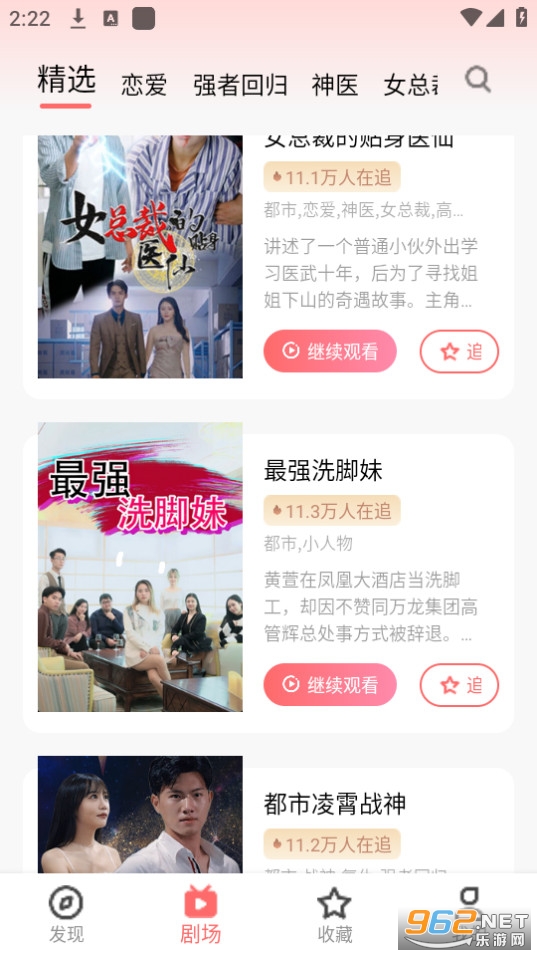Follow 最强洗脚妹 with the 追 button
The height and width of the screenshot is (956, 537).
coord(459,685)
